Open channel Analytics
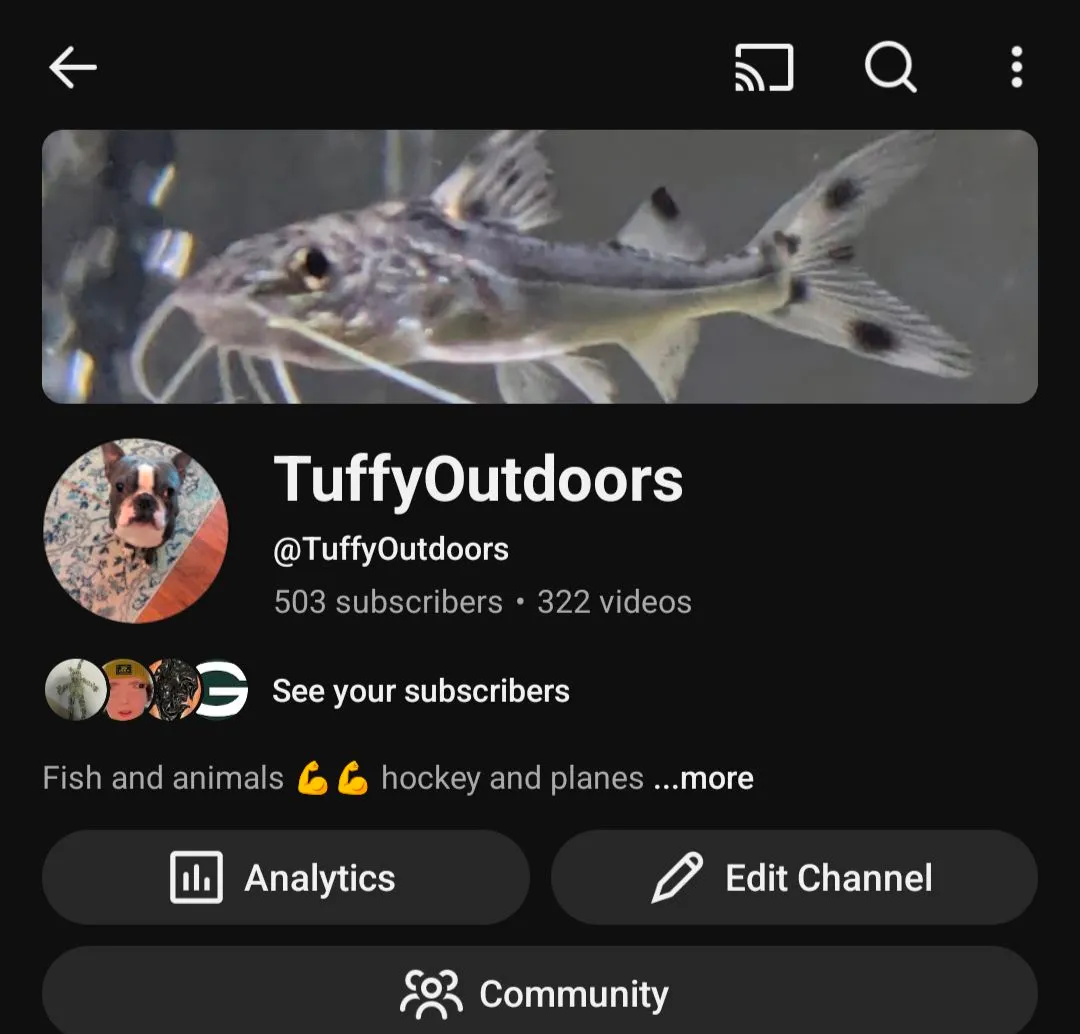Image resolution: width=1080 pixels, height=1034 pixels. pyautogui.click(x=285, y=878)
